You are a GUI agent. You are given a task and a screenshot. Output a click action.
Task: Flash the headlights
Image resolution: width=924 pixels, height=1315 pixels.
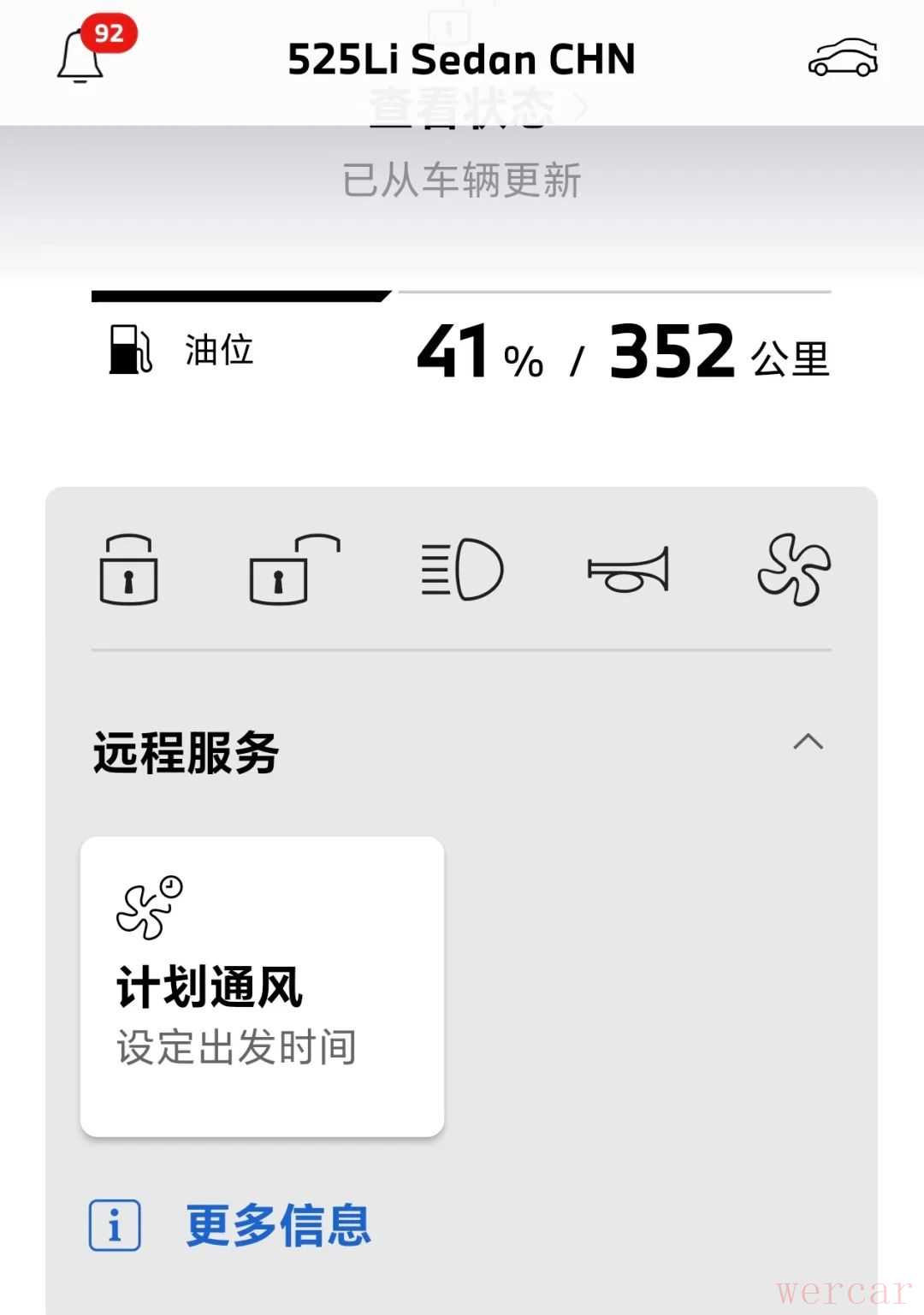[x=462, y=570]
